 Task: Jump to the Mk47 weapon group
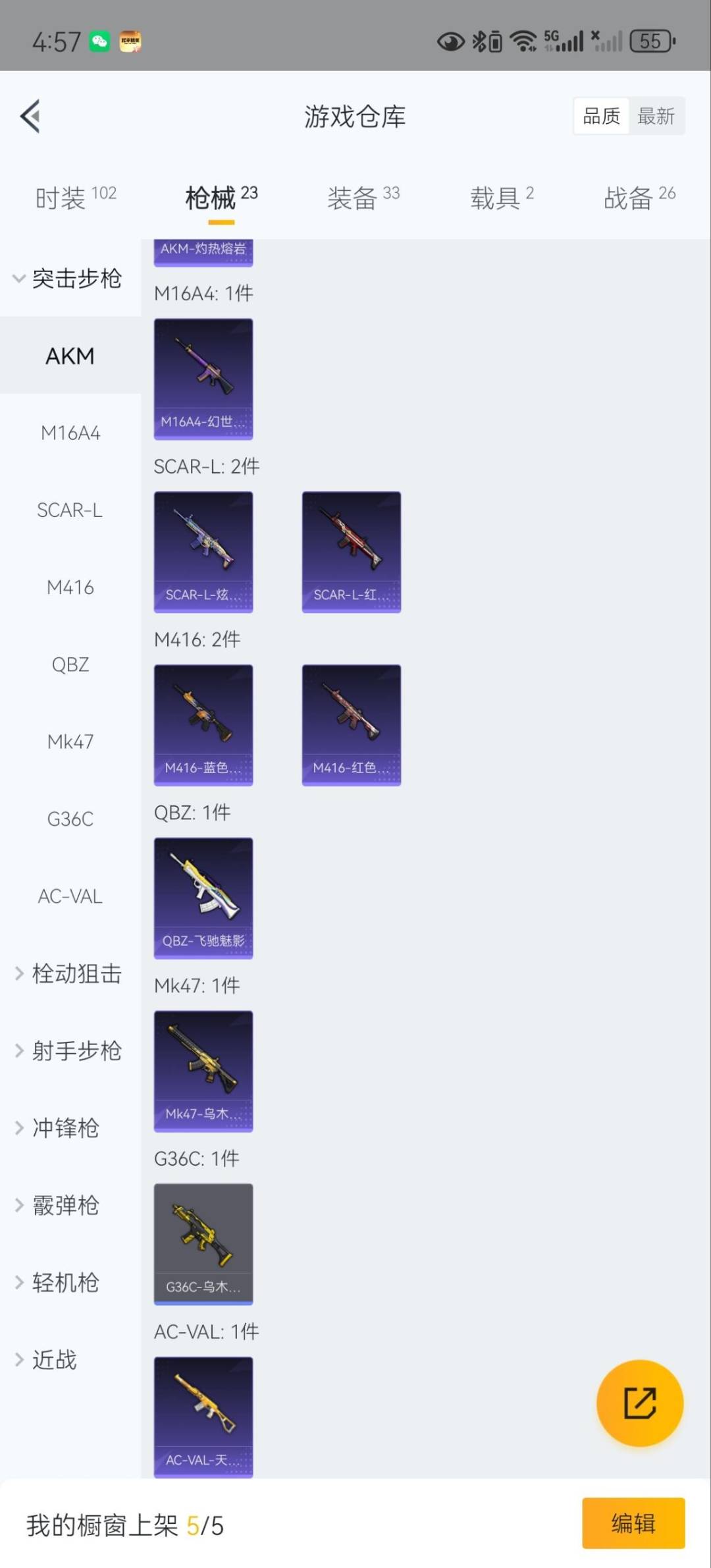(x=70, y=742)
